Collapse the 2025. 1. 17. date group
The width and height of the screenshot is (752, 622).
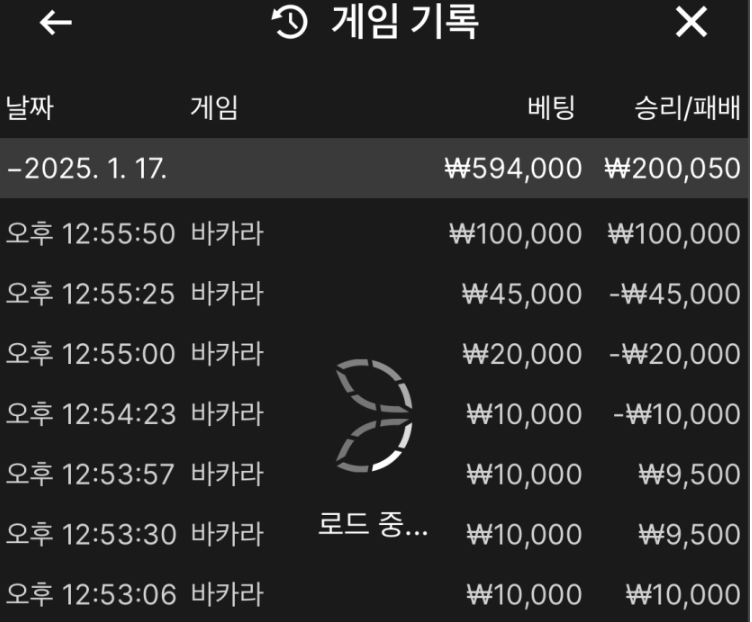point(86,168)
